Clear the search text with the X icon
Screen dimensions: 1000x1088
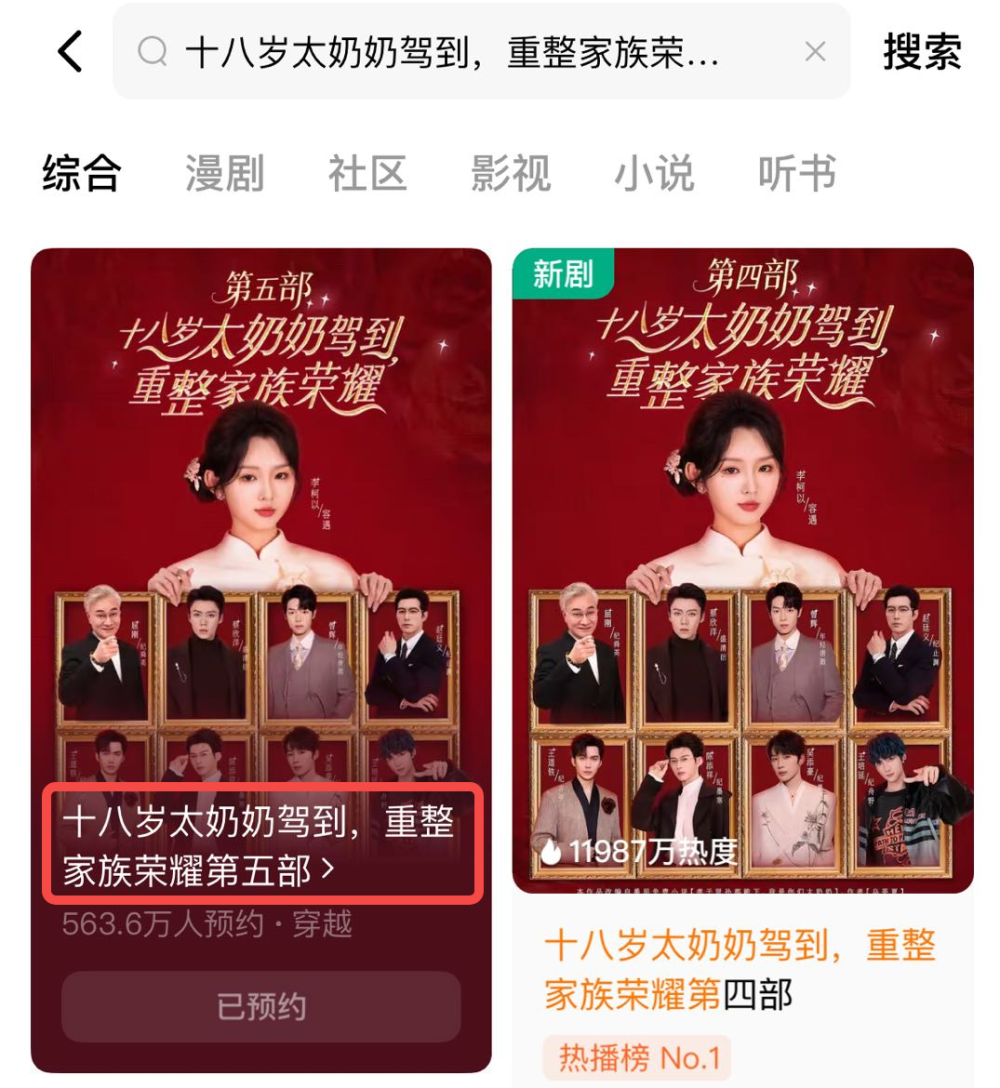coord(814,50)
